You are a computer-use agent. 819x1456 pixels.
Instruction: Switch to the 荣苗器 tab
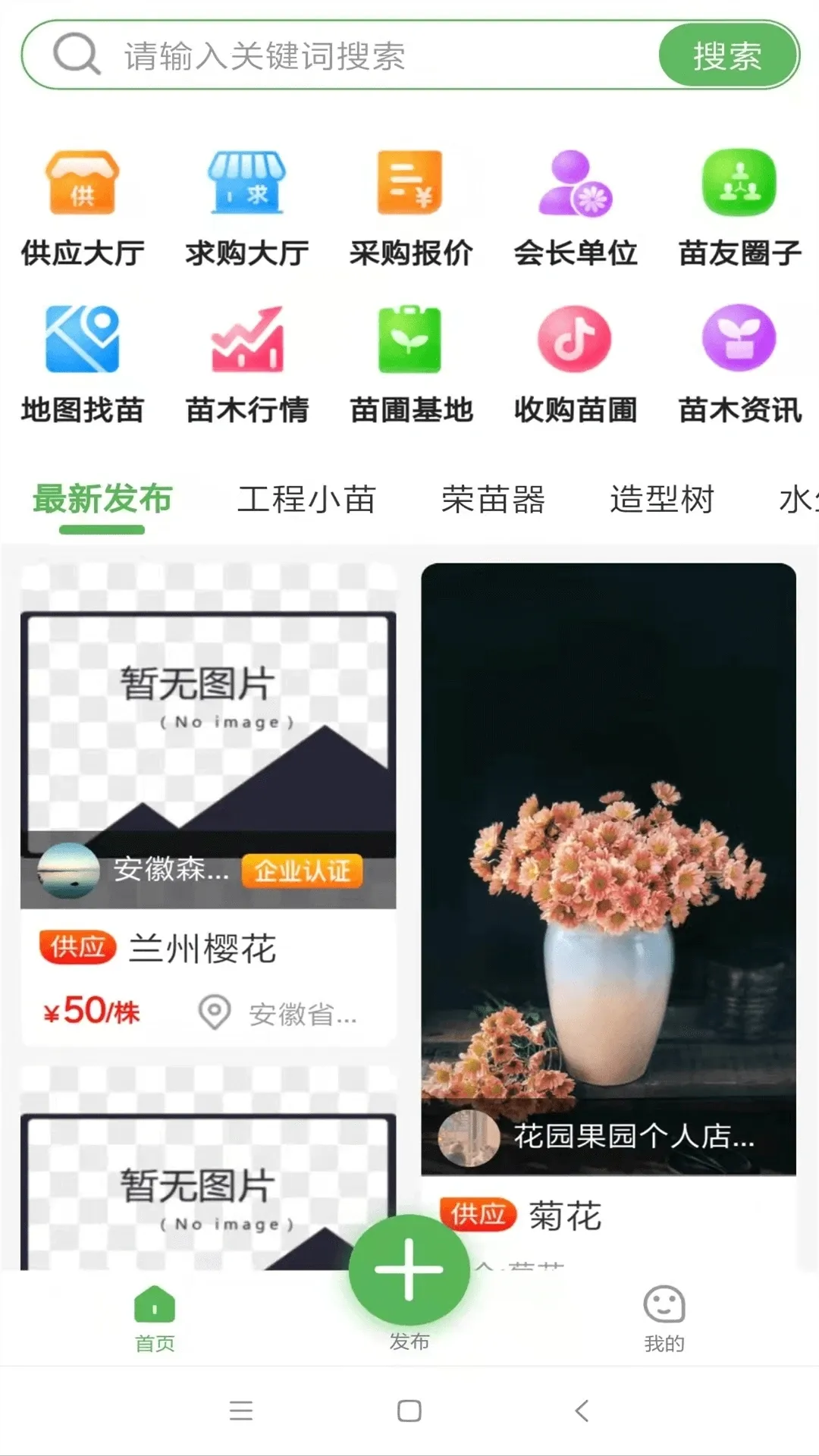(x=493, y=499)
